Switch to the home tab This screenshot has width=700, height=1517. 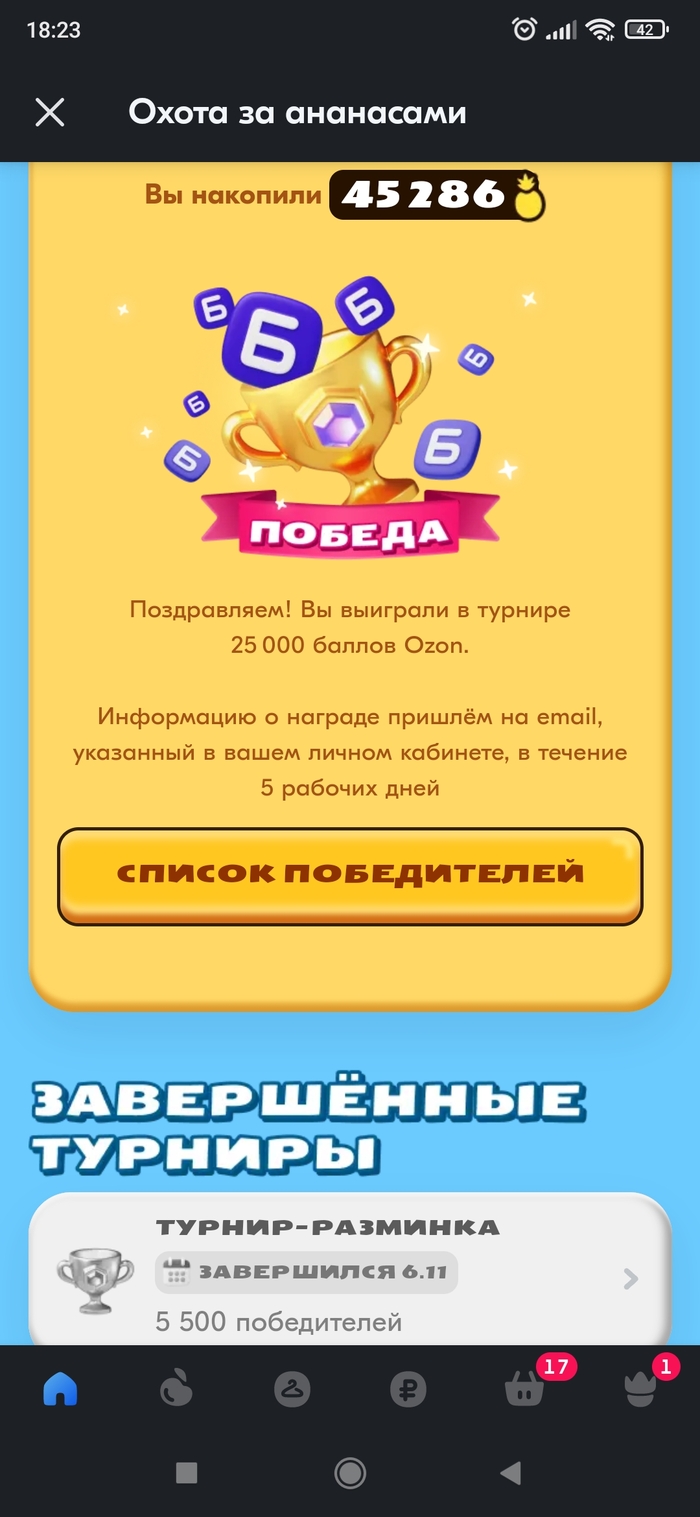click(x=61, y=1390)
